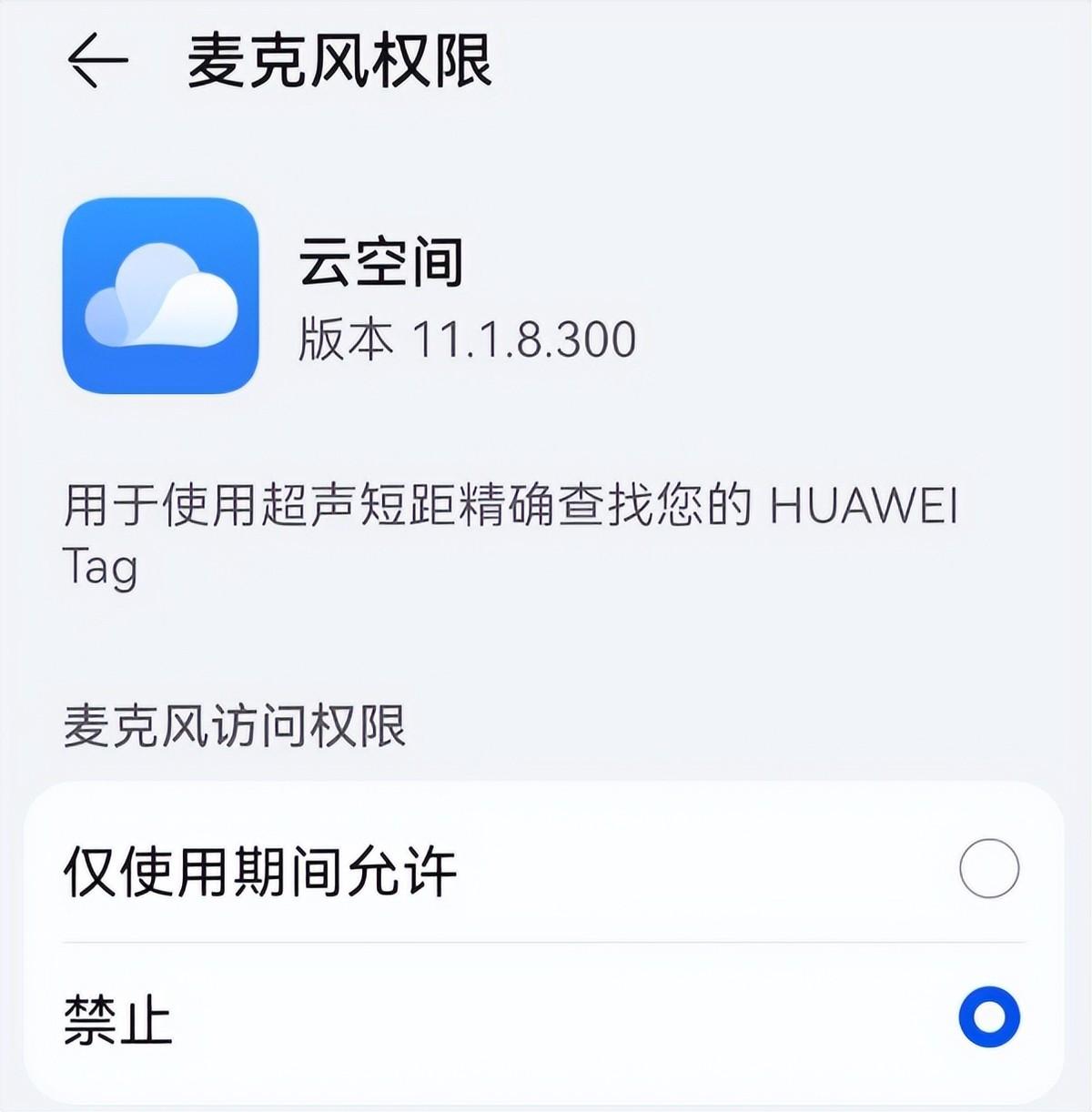The height and width of the screenshot is (1112, 1092).
Task: Go back from 麦克风权限 page
Action: point(96,61)
